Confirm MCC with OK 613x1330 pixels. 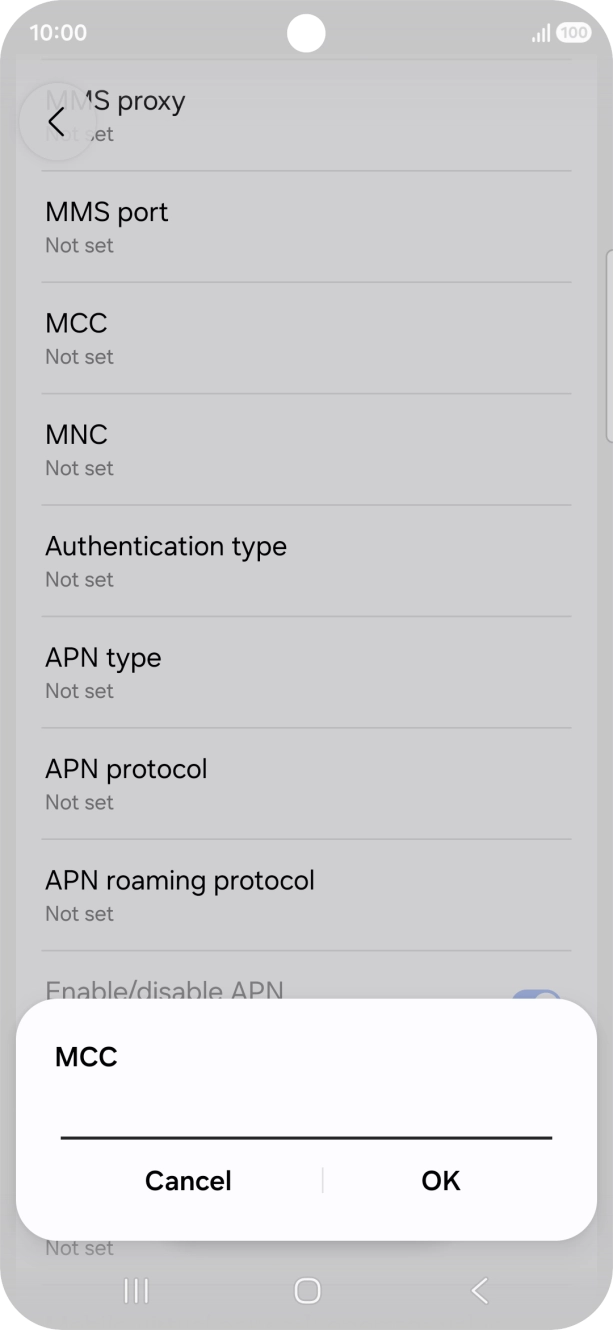441,1181
